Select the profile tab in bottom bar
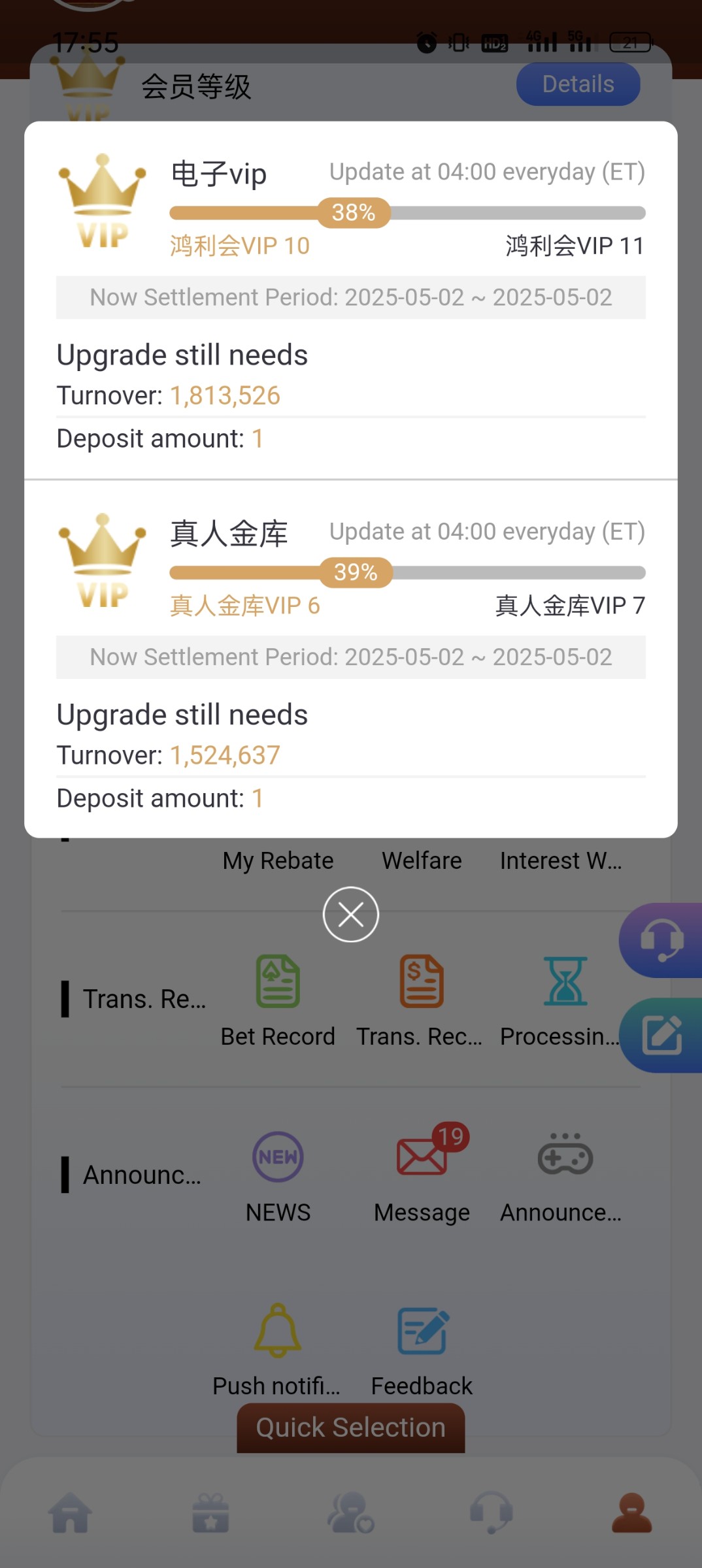This screenshot has width=702, height=1568. pos(632,1512)
